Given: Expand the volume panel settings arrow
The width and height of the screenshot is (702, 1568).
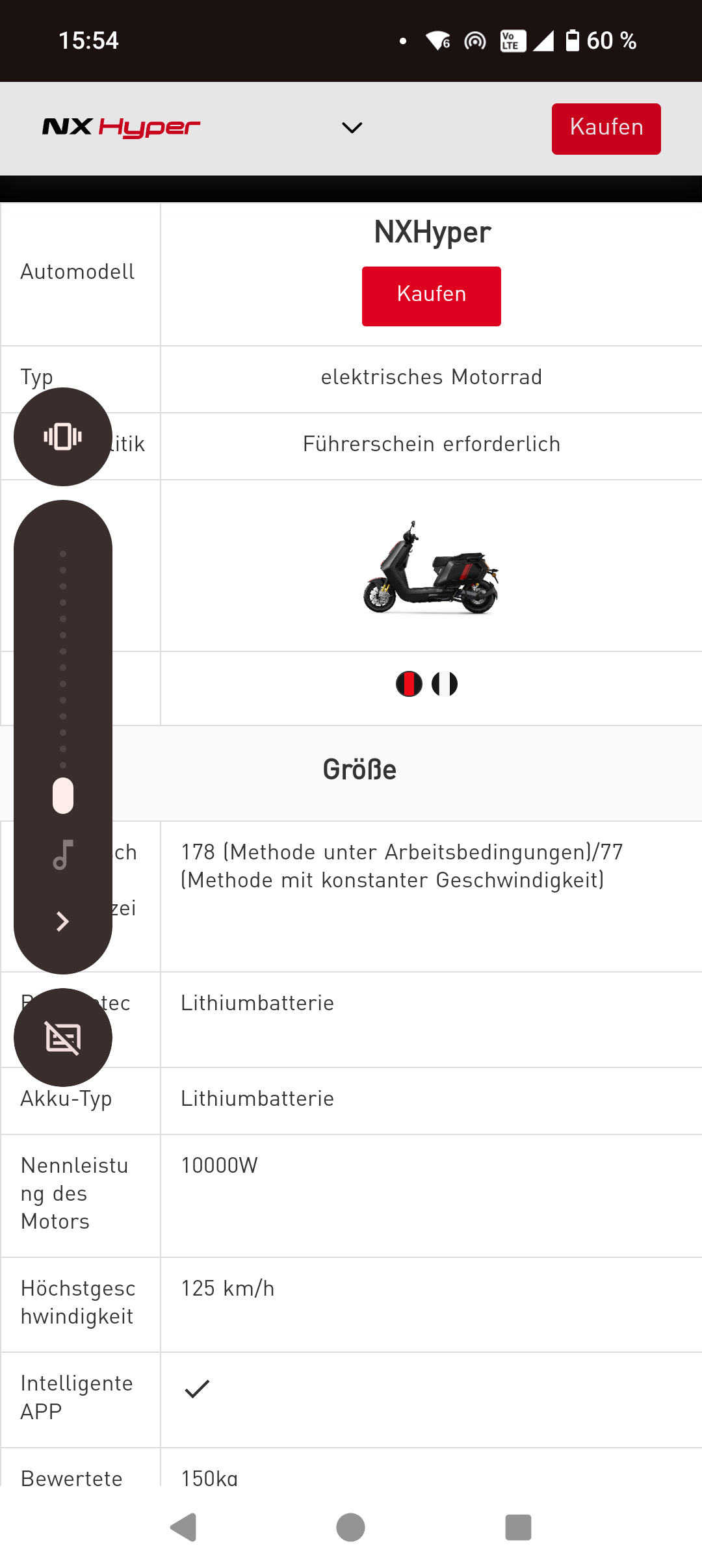Looking at the screenshot, I should click(x=63, y=921).
